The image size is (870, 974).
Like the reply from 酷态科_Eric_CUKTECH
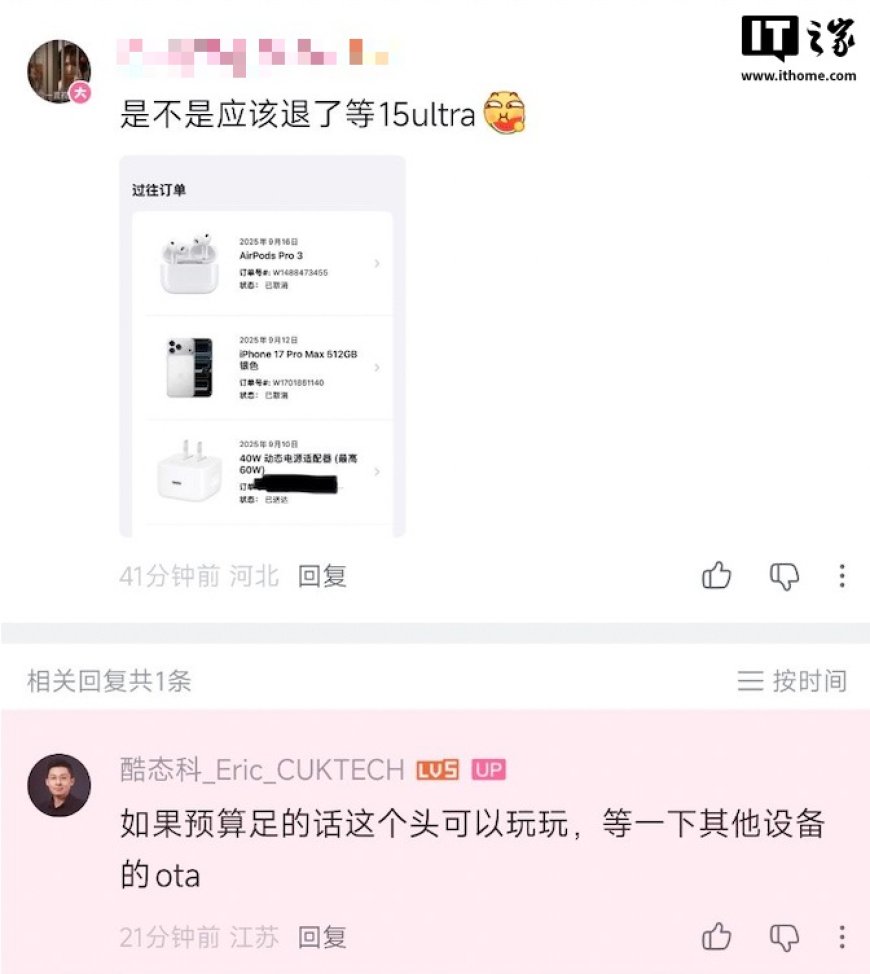pyautogui.click(x=716, y=937)
